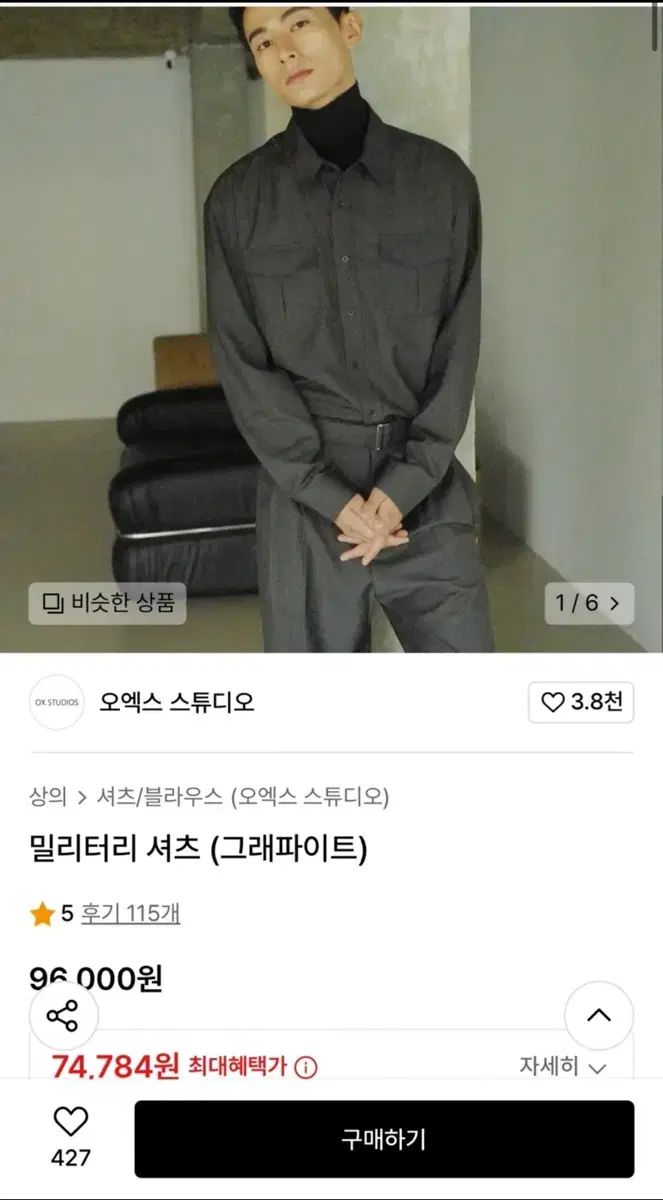Expand the 자세히 benefit details

[x=563, y=1066]
